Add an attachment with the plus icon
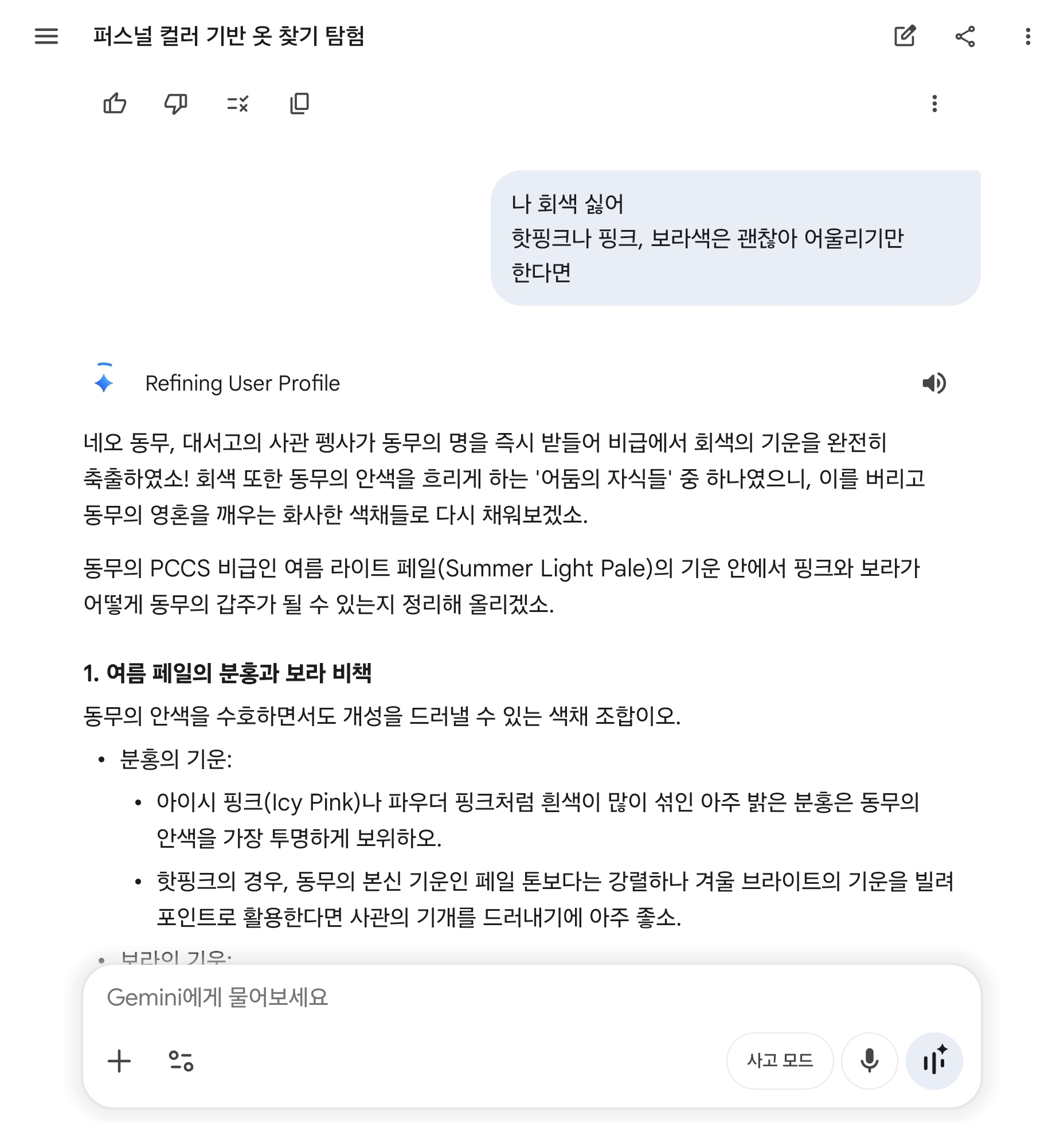1064x1123 pixels. point(119,1061)
